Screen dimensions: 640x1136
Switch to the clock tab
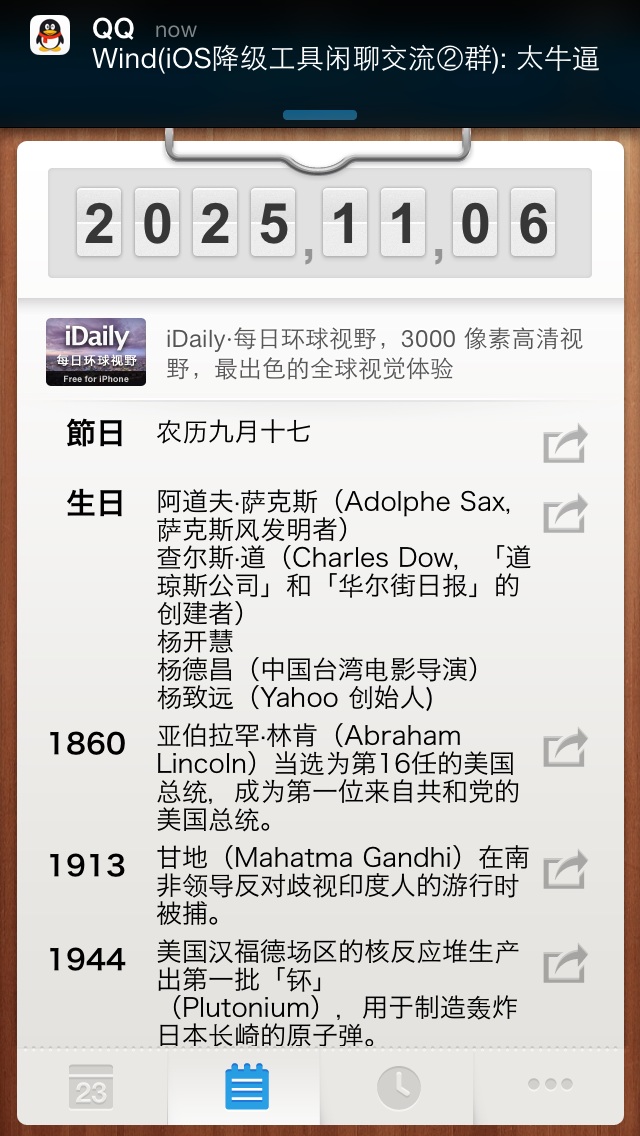pos(399,1087)
